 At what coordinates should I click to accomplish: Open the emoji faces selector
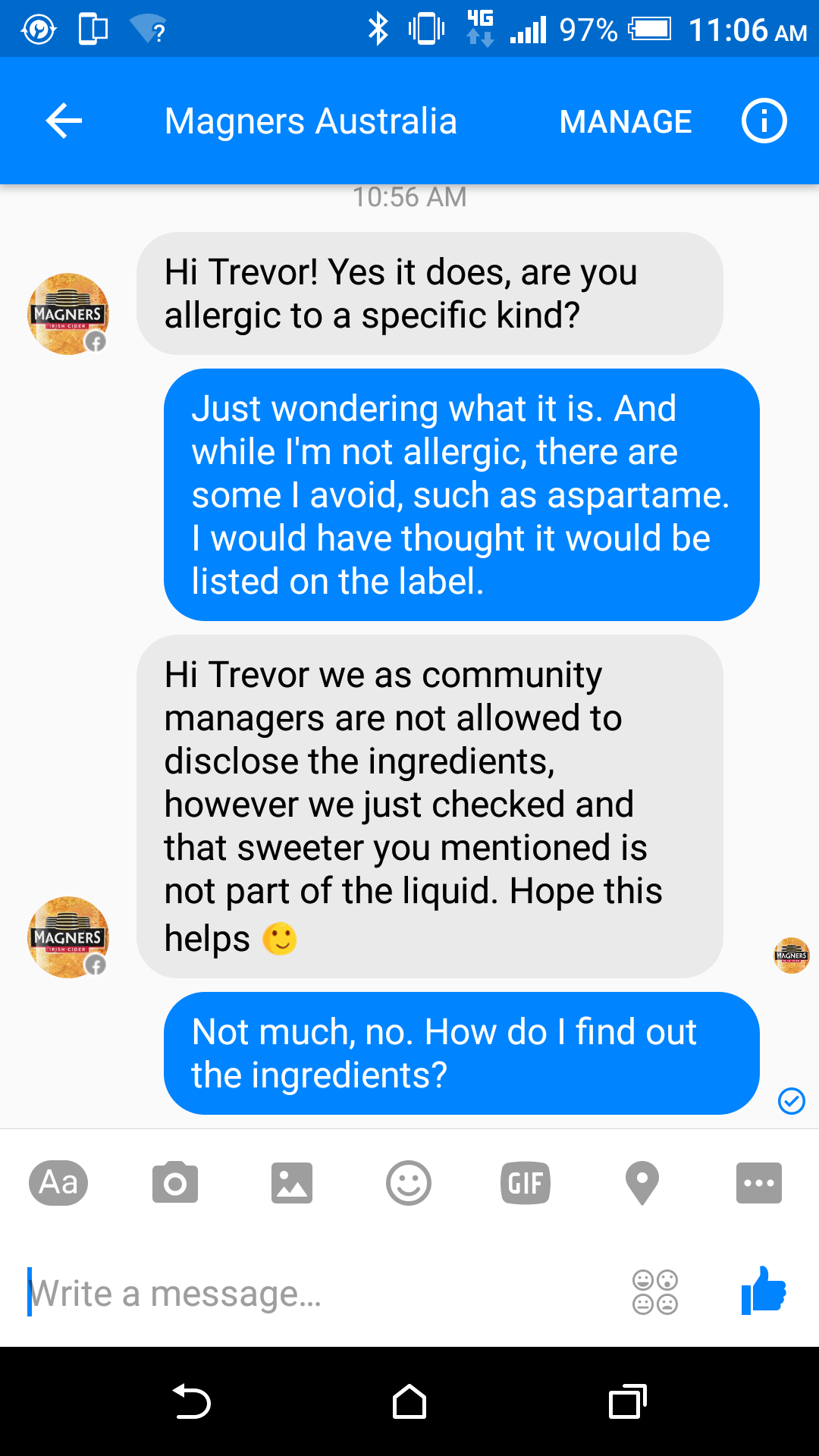tap(655, 1292)
